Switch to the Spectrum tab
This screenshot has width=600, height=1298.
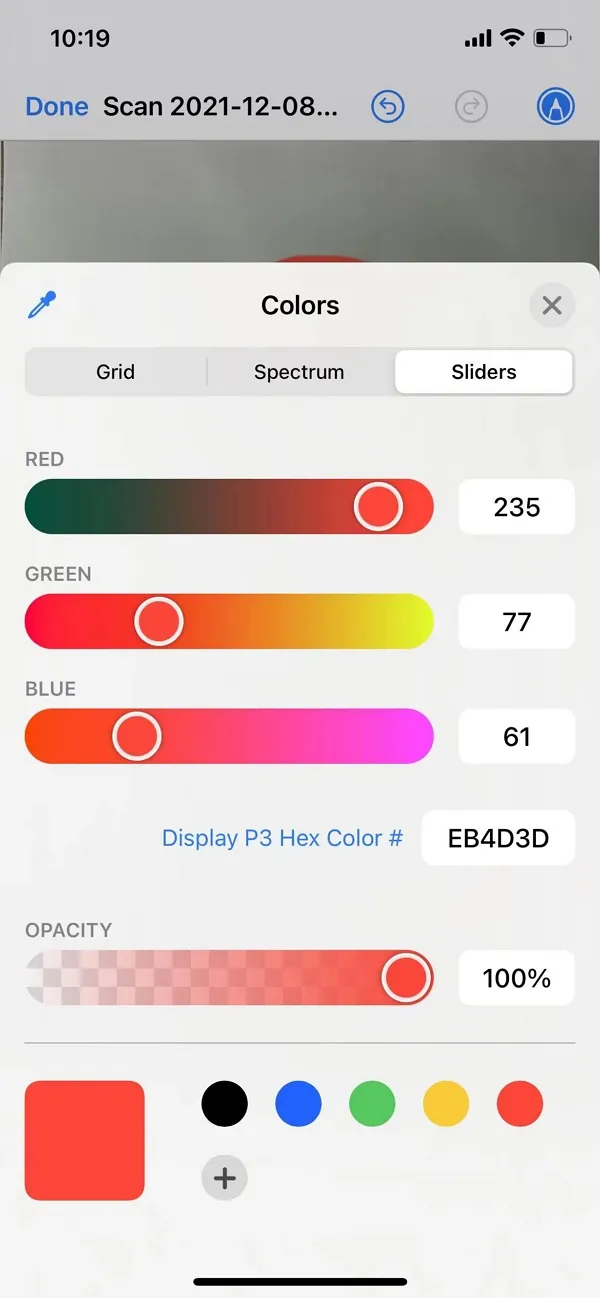tap(299, 372)
